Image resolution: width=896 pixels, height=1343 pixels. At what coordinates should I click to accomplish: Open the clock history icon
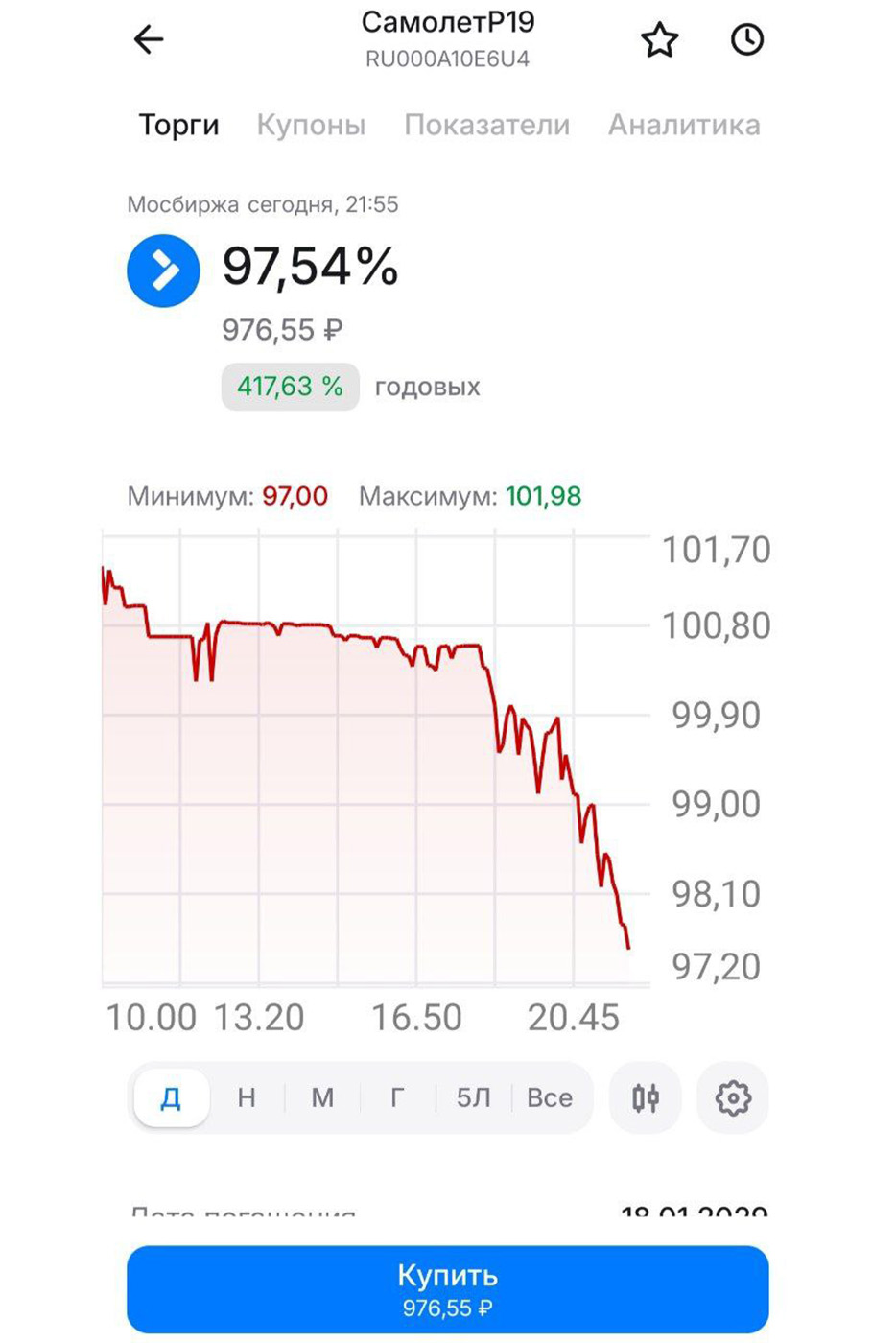746,39
